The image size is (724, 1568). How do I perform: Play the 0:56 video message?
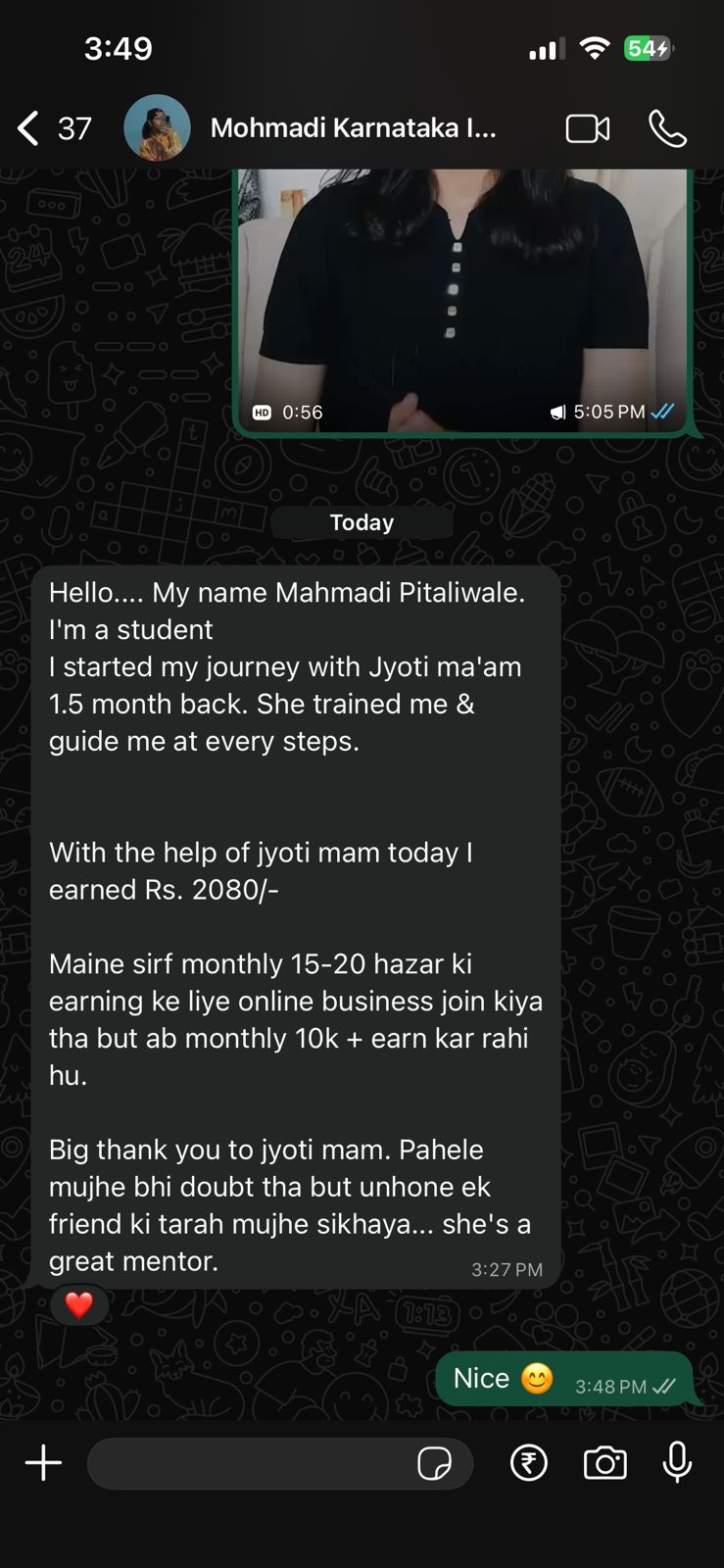pyautogui.click(x=460, y=294)
